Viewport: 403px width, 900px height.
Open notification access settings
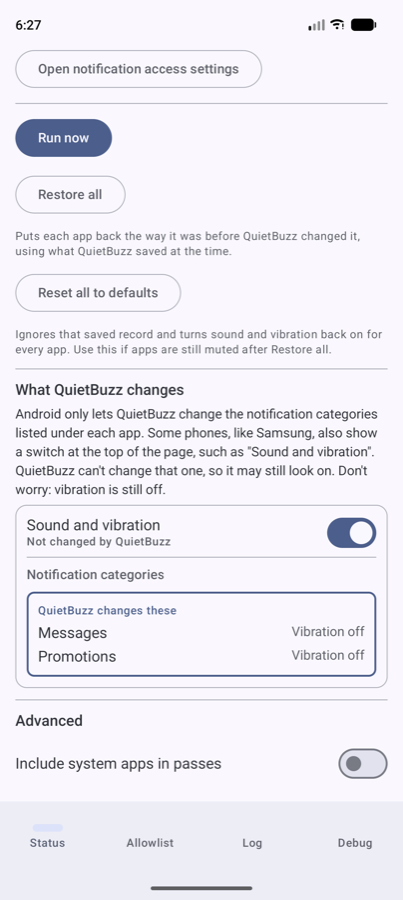[138, 69]
